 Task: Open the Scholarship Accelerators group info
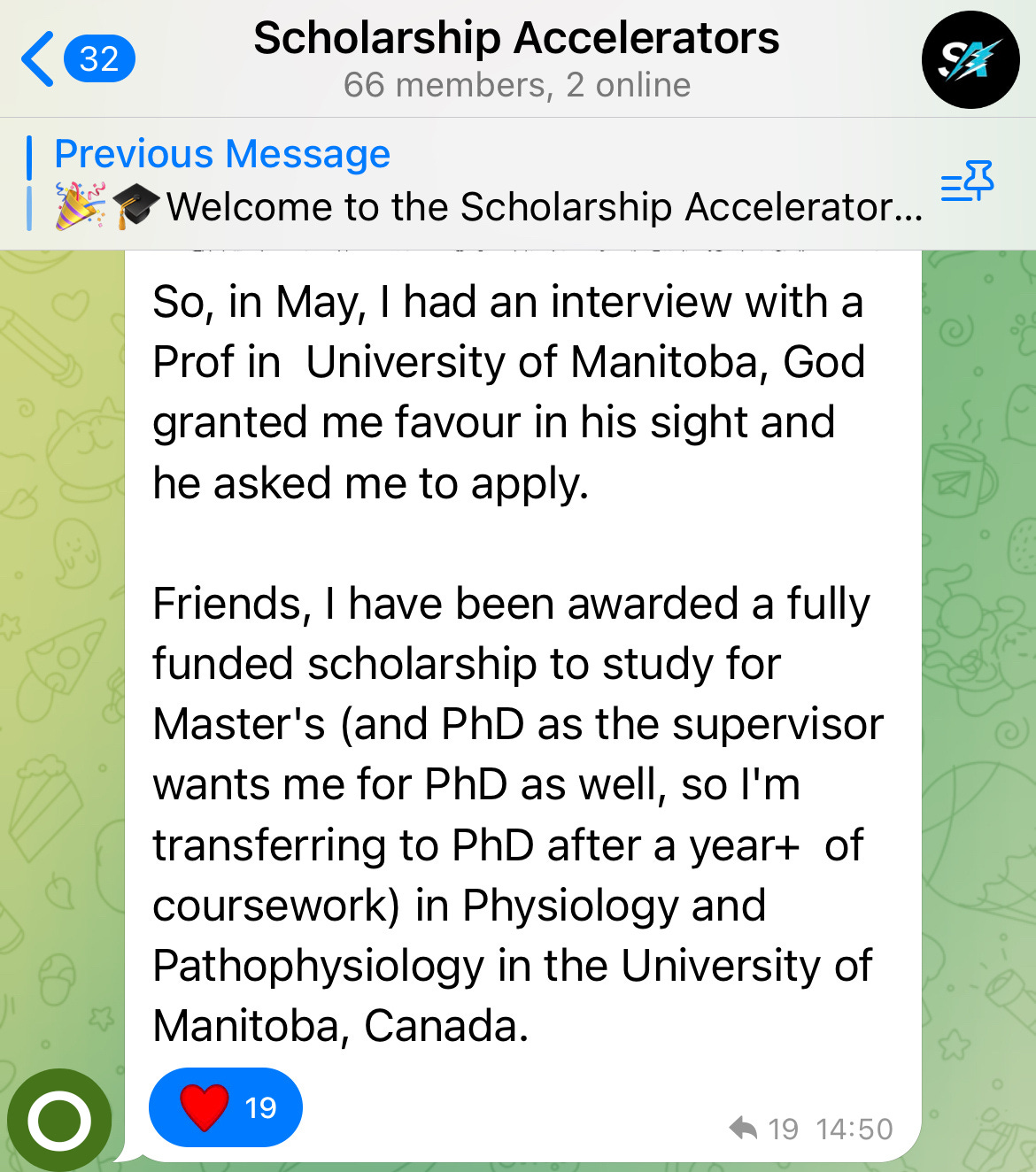pos(516,58)
